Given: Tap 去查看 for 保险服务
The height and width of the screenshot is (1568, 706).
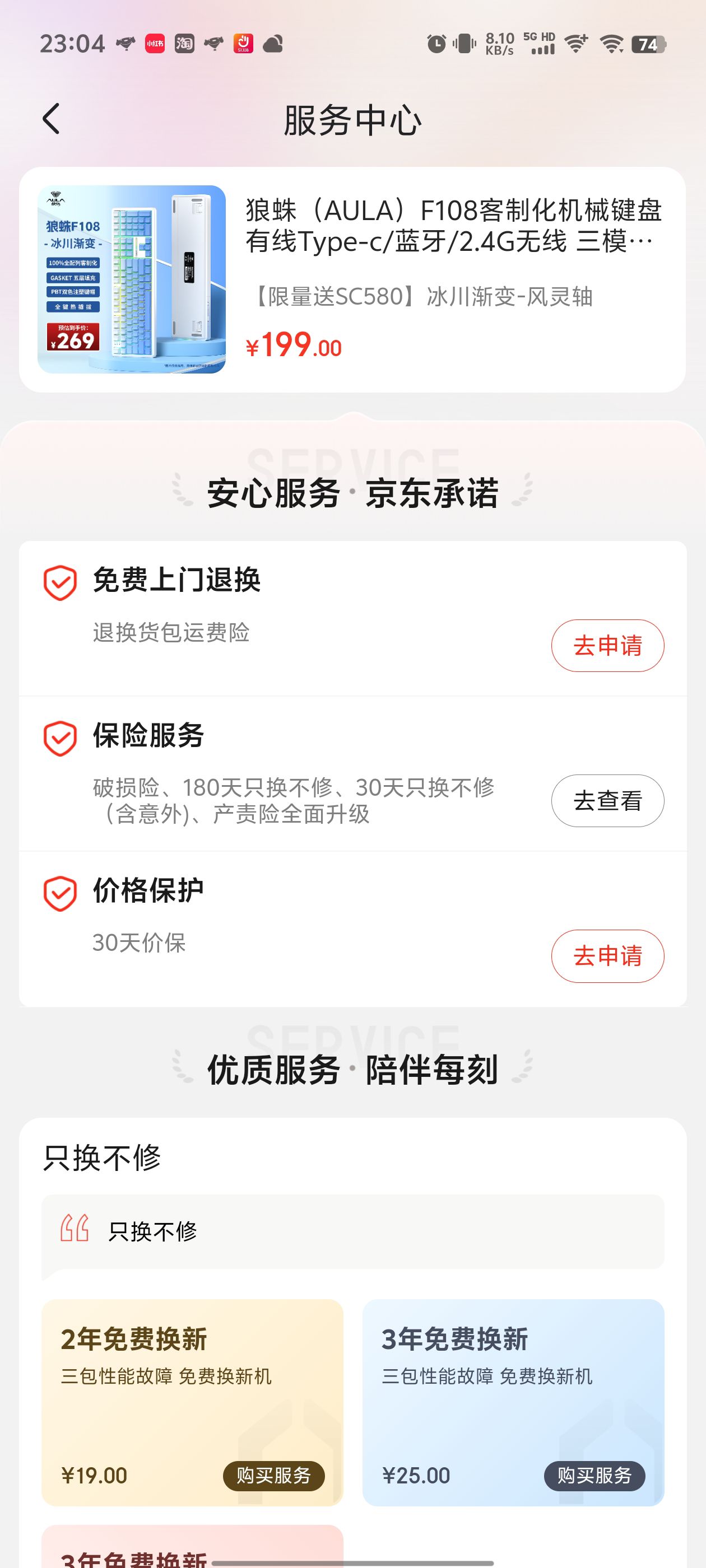Looking at the screenshot, I should [x=607, y=800].
